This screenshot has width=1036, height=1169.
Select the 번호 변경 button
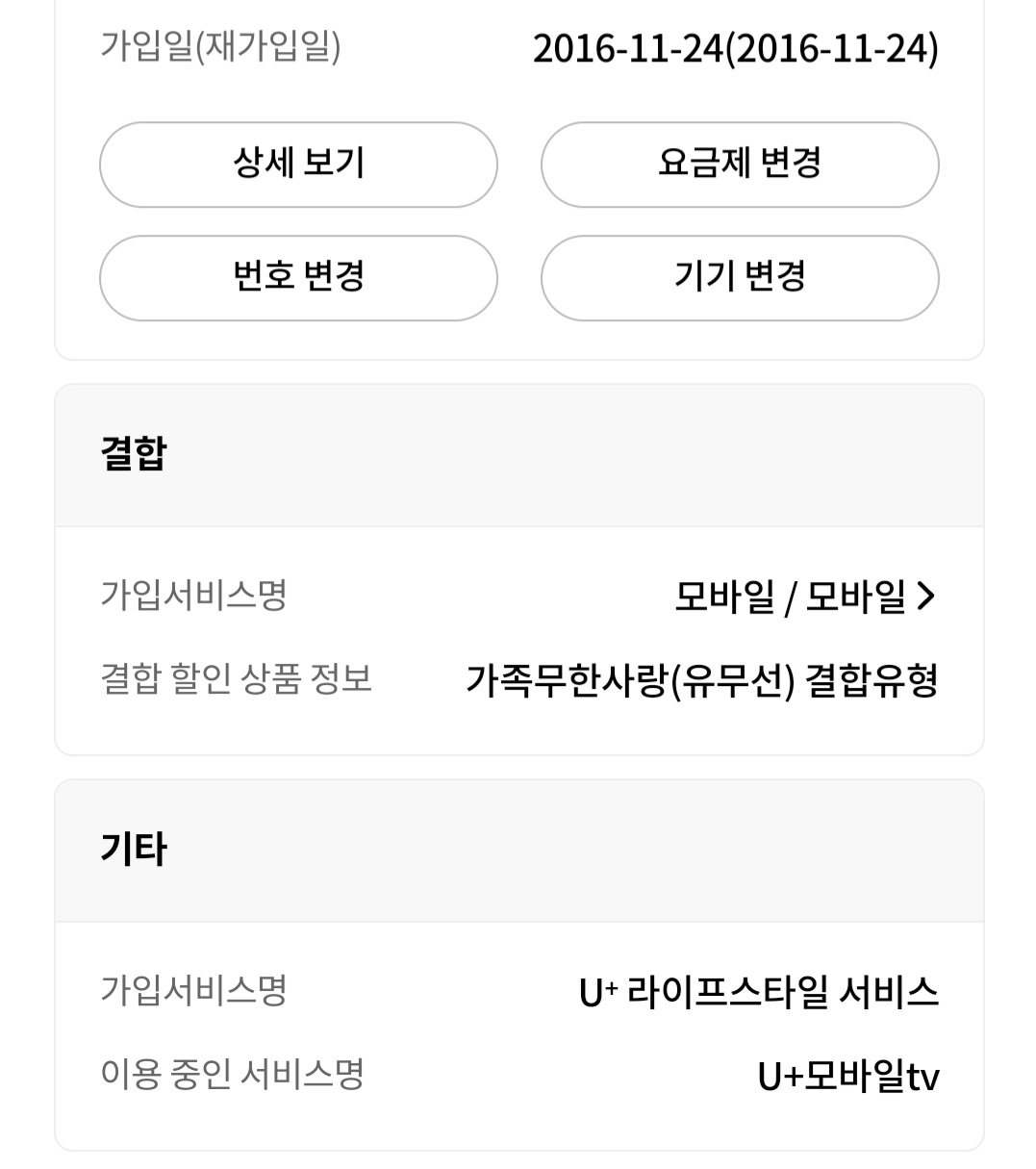[298, 278]
